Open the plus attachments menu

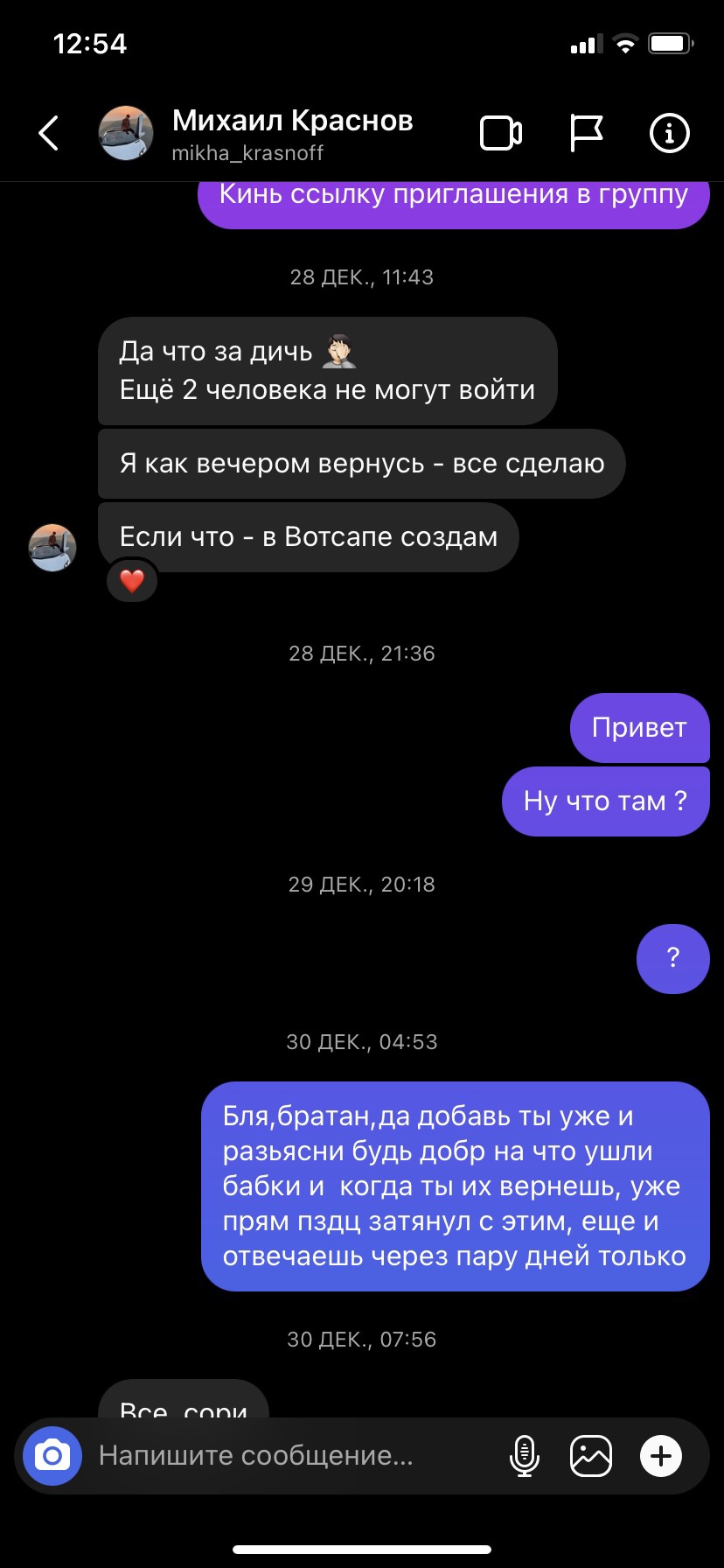pyautogui.click(x=661, y=1456)
